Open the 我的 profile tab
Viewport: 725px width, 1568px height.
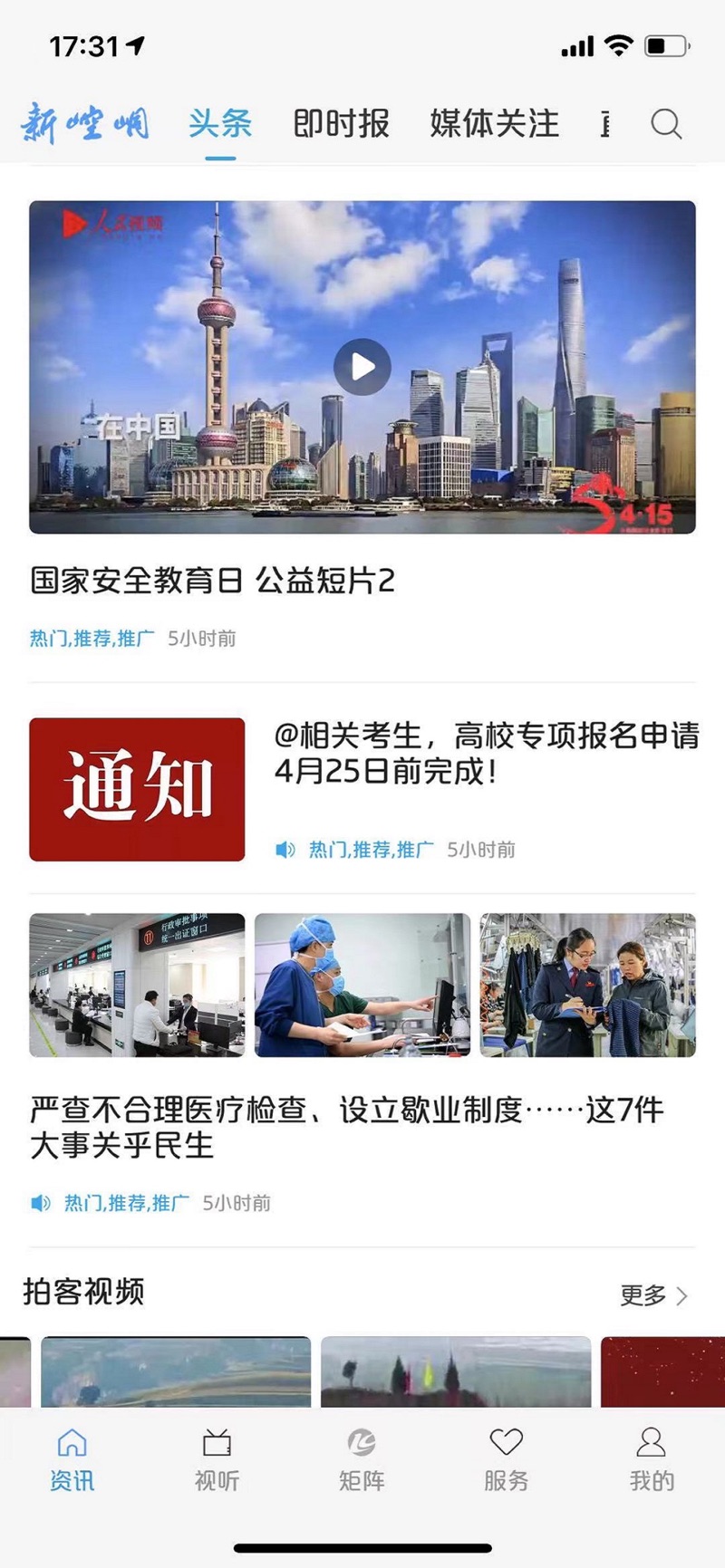click(x=651, y=1459)
